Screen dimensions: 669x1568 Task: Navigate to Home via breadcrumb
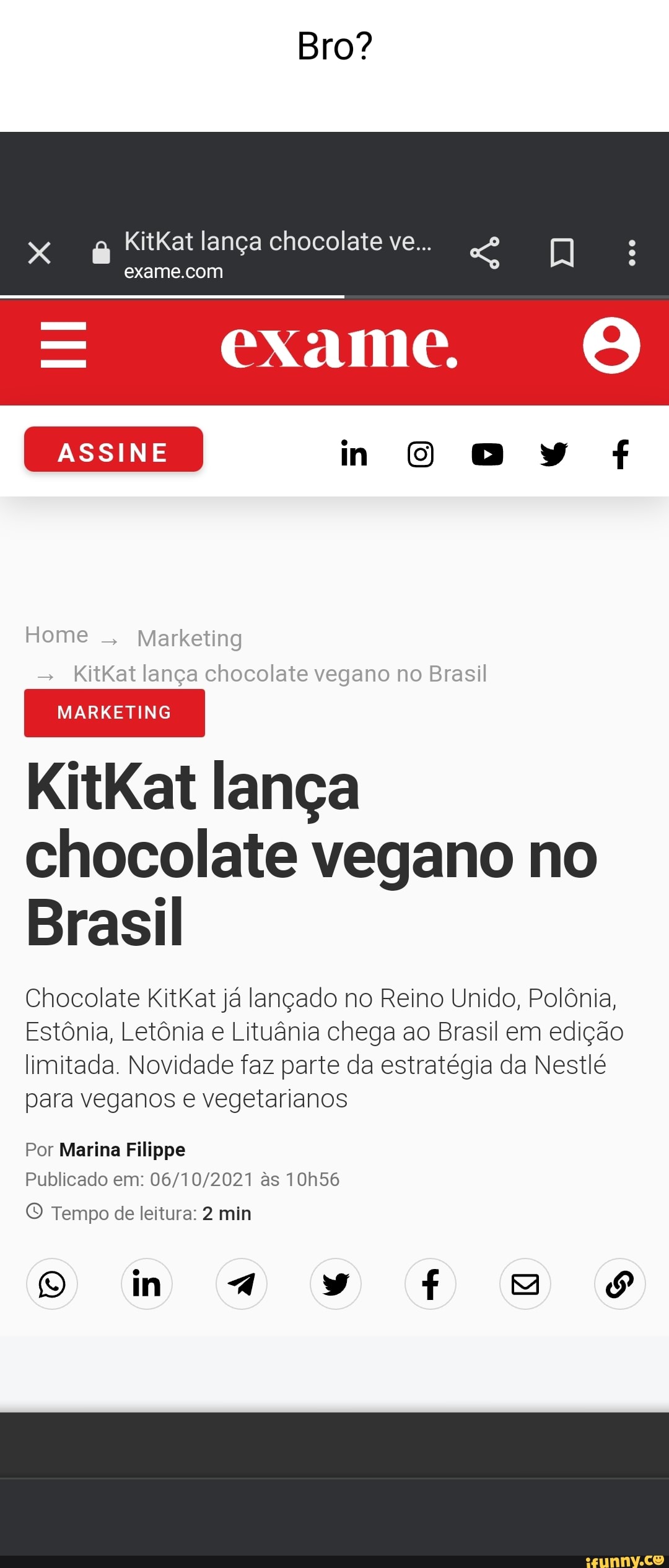coord(56,634)
